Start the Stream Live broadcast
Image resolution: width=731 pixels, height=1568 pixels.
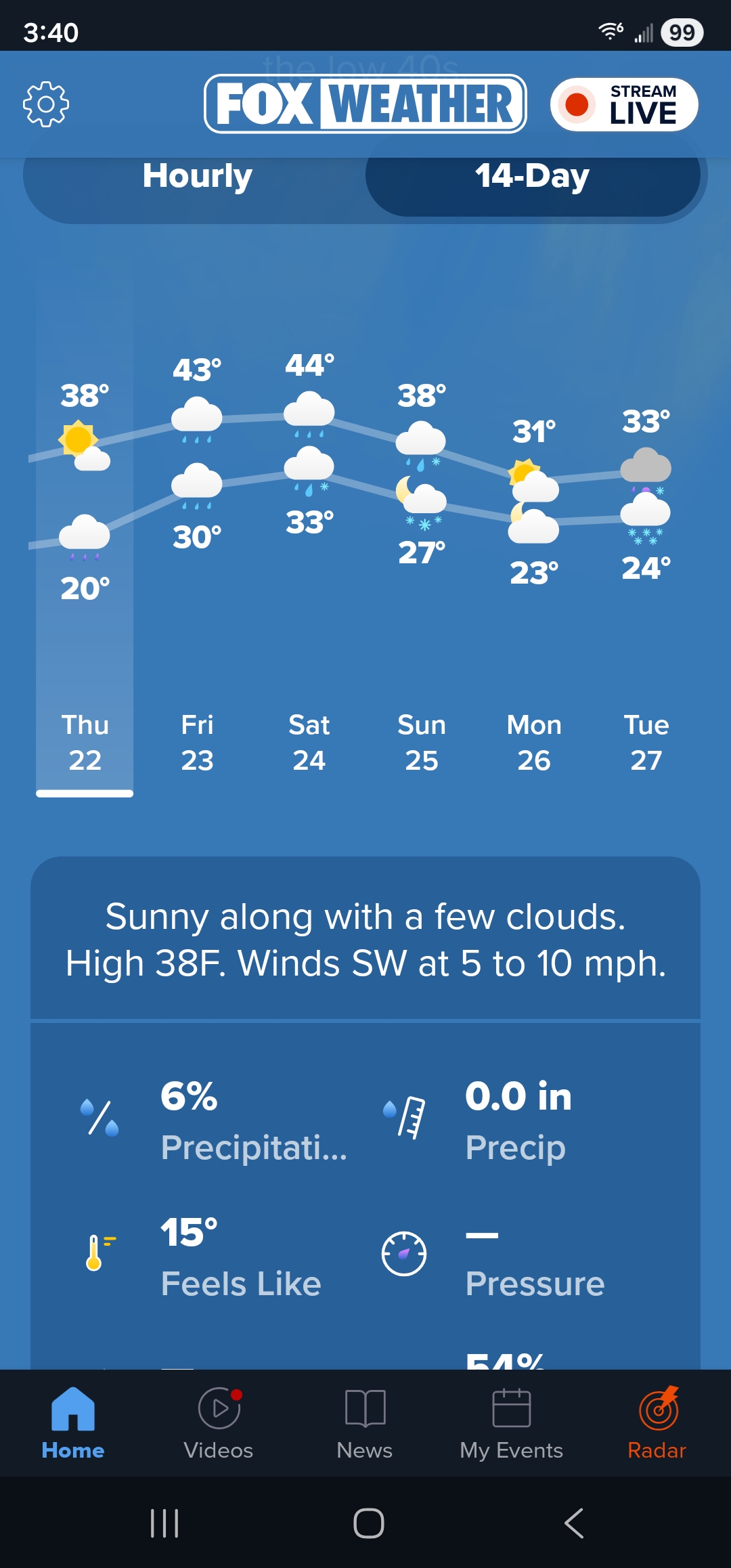623,104
